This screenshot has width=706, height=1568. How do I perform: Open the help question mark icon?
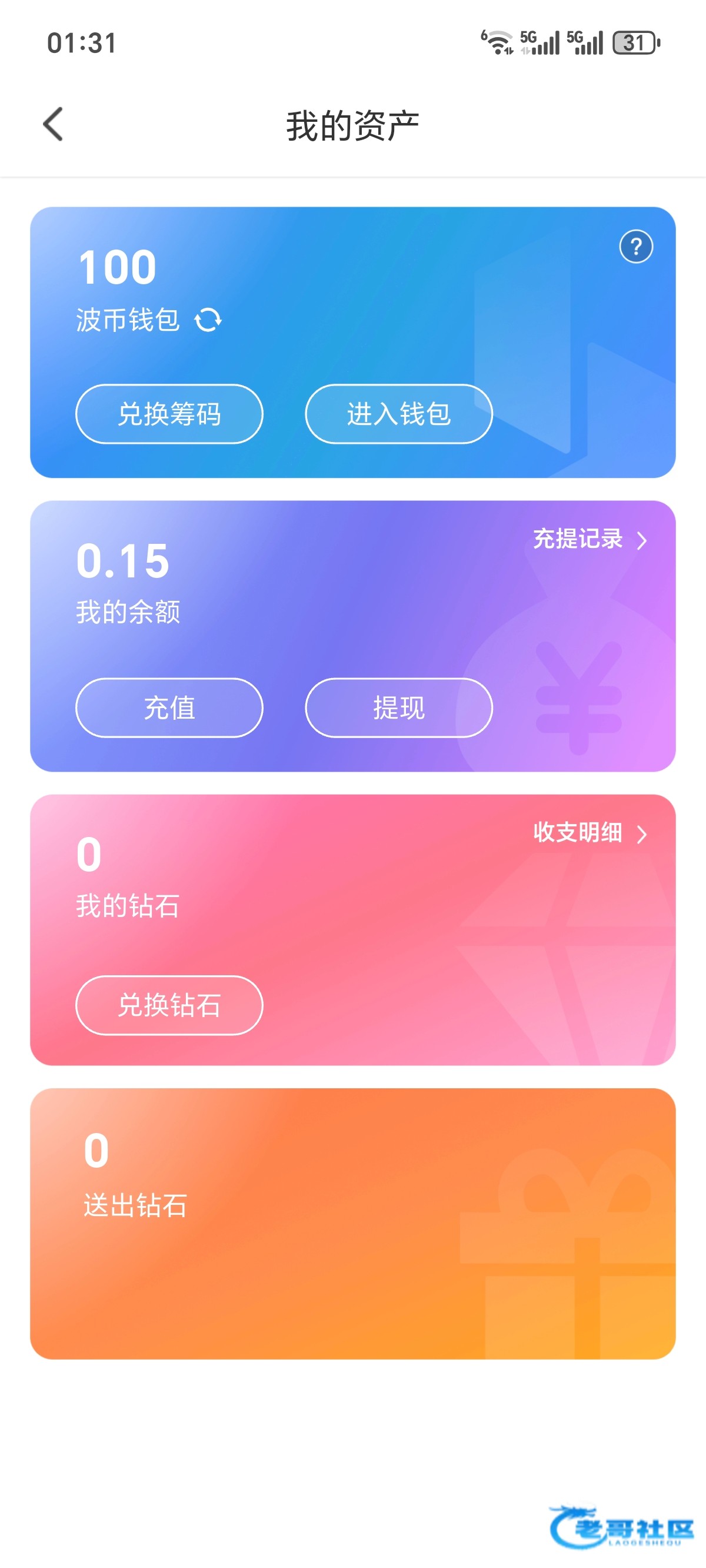[x=636, y=247]
